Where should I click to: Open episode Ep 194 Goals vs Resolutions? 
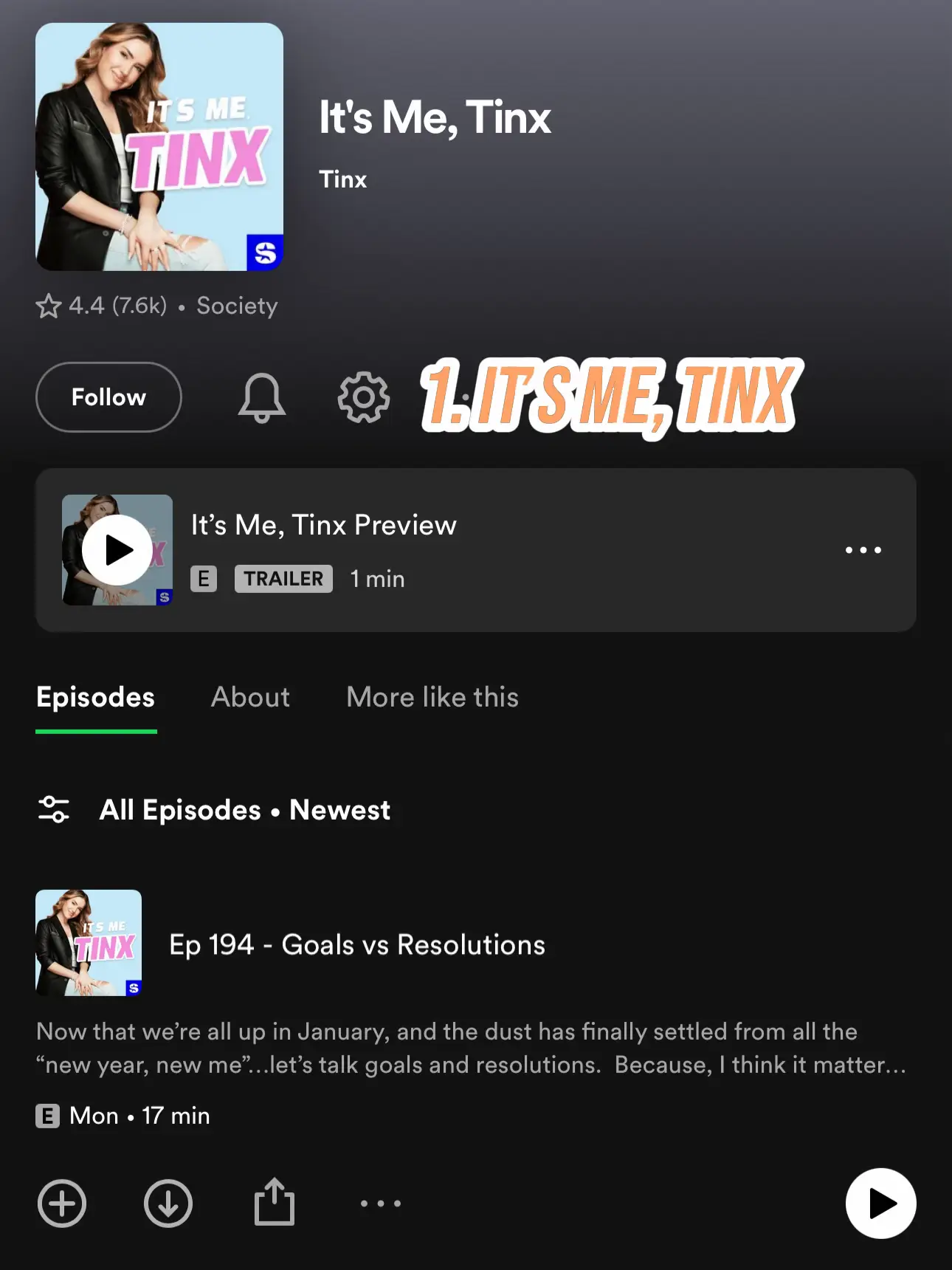click(x=357, y=945)
